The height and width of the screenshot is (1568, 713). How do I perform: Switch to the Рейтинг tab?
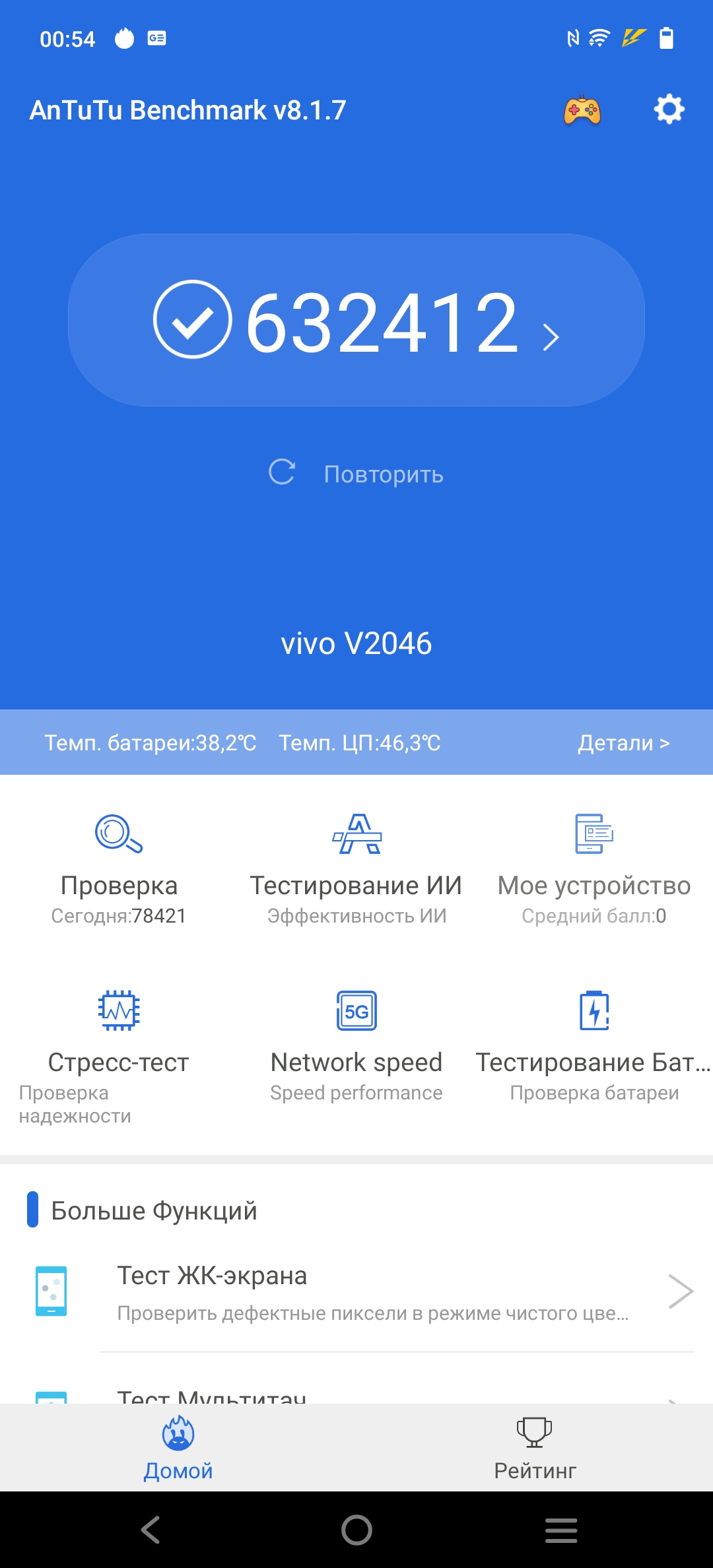(535, 1448)
